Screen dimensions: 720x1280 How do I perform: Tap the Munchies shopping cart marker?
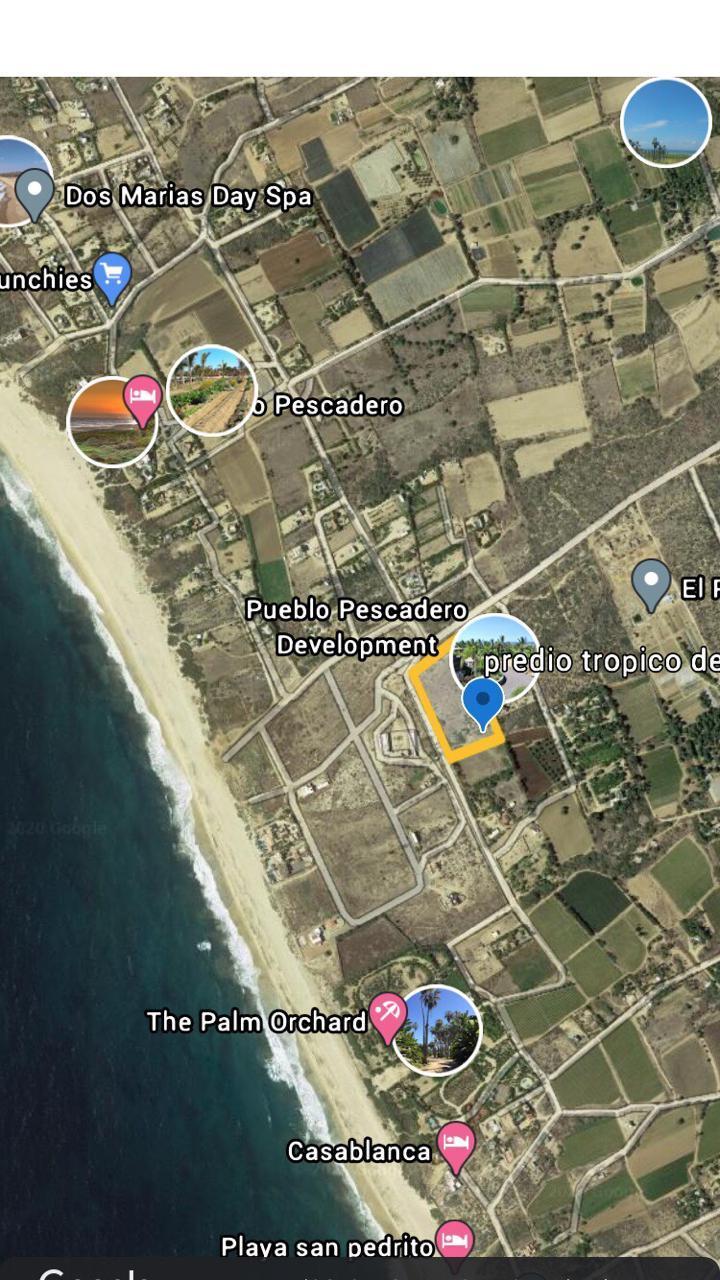pos(112,276)
